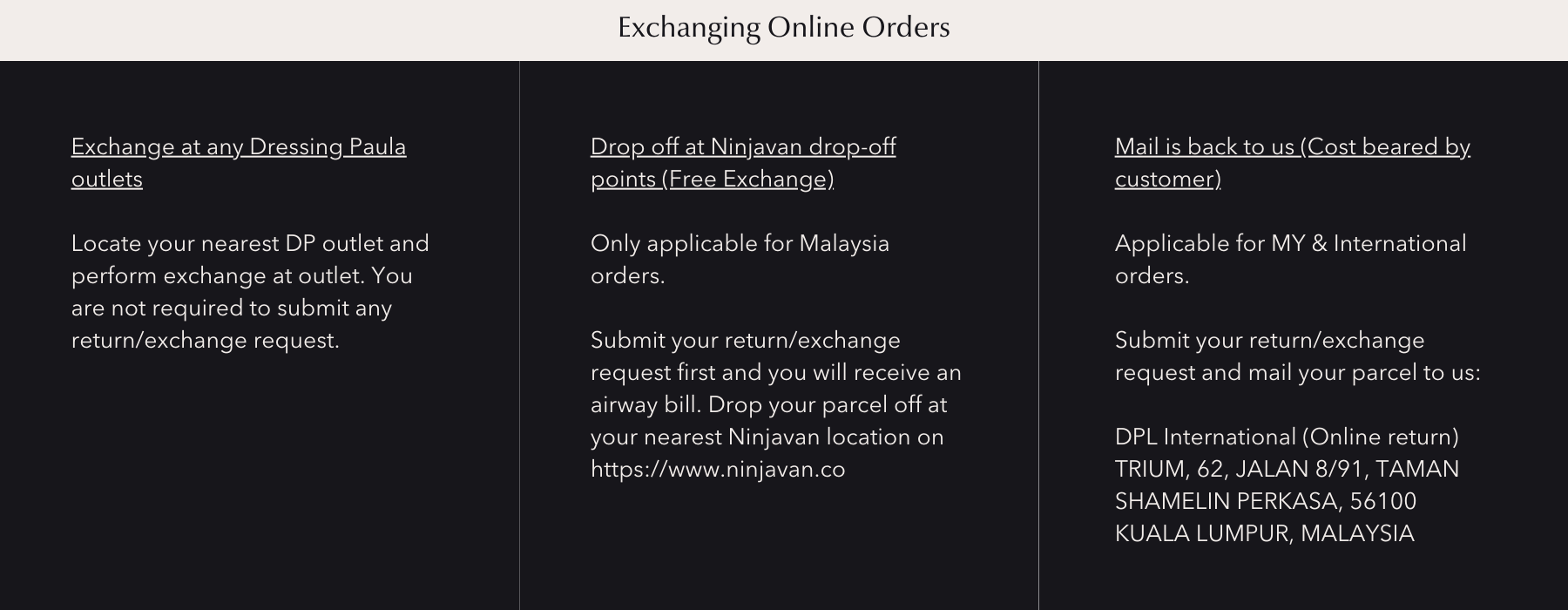
Task: Open the Ninjavan drop-off points link
Action: point(742,147)
